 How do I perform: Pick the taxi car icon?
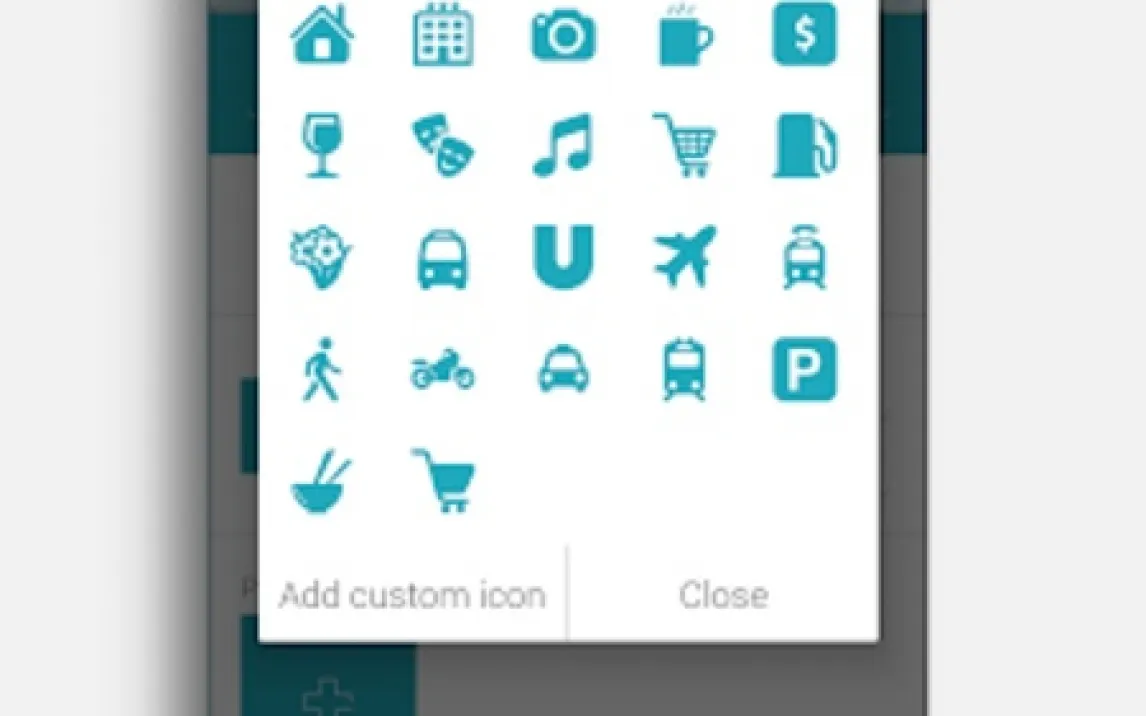pyautogui.click(x=563, y=370)
